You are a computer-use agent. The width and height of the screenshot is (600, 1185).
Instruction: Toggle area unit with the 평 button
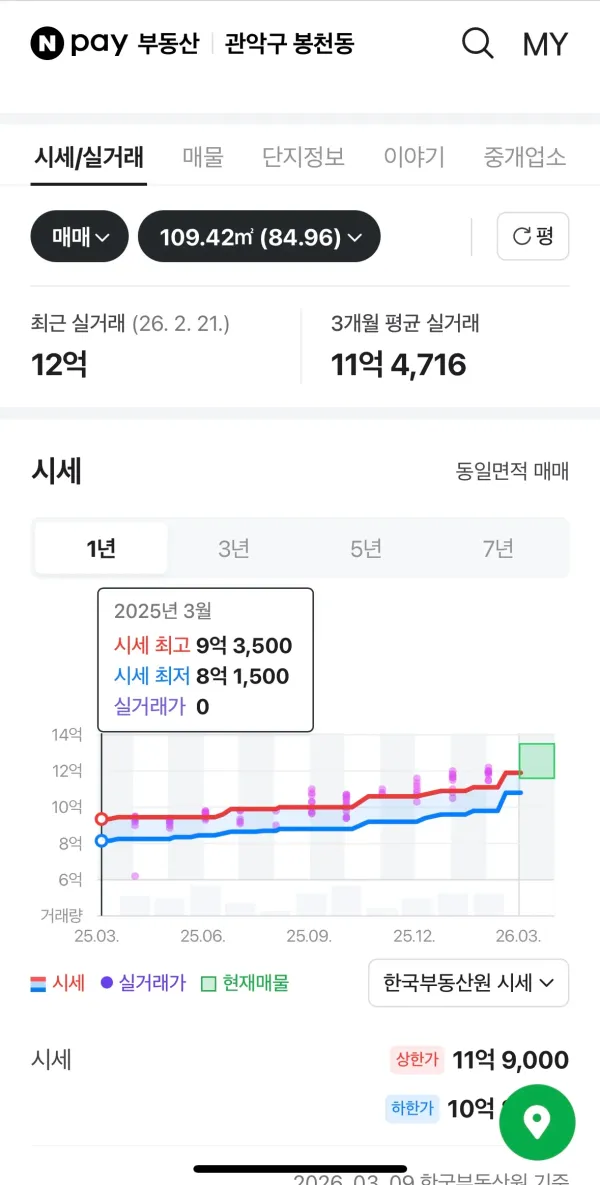coord(533,237)
